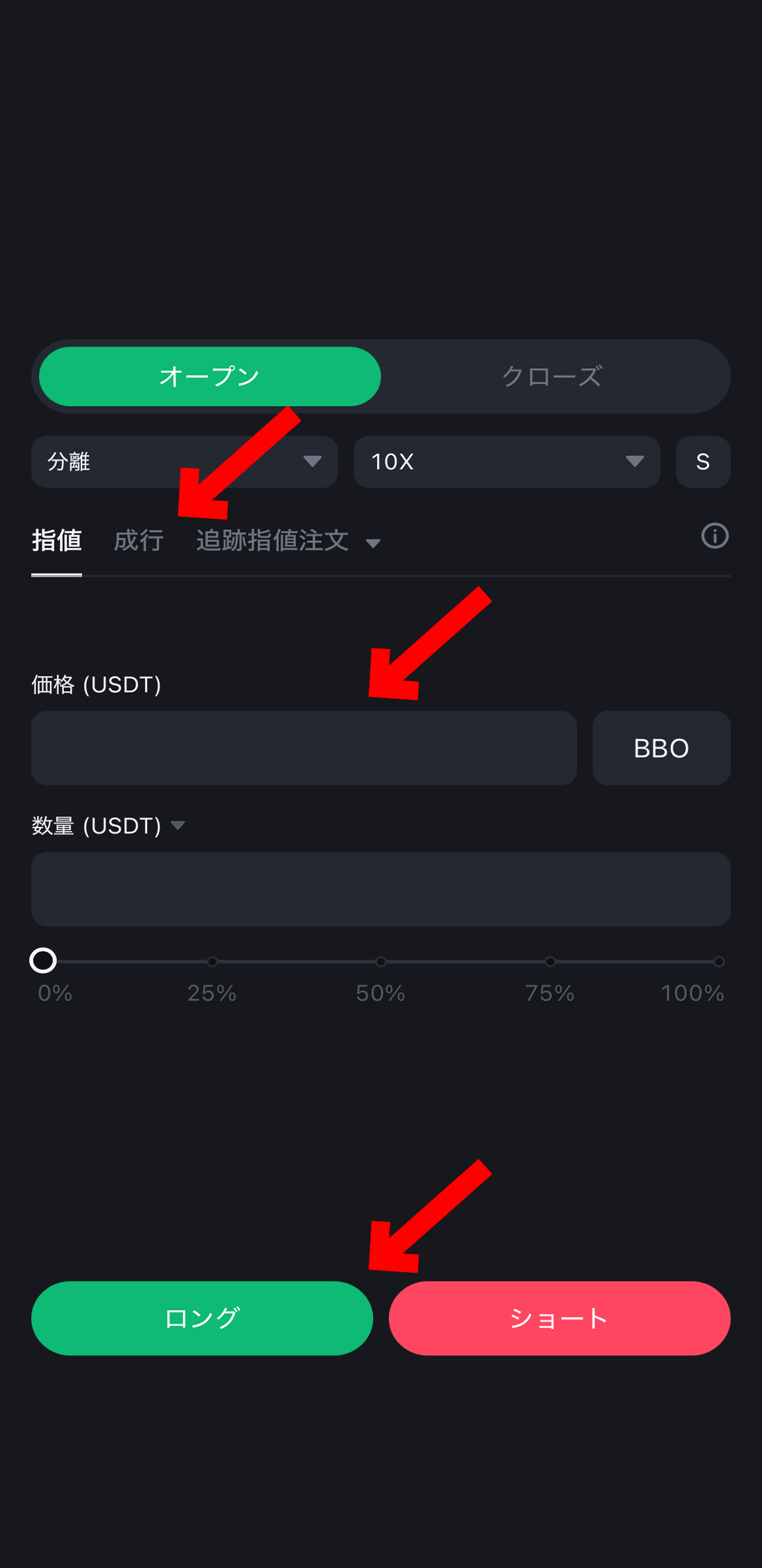Click the 数量 (USDT) input field

point(381,890)
